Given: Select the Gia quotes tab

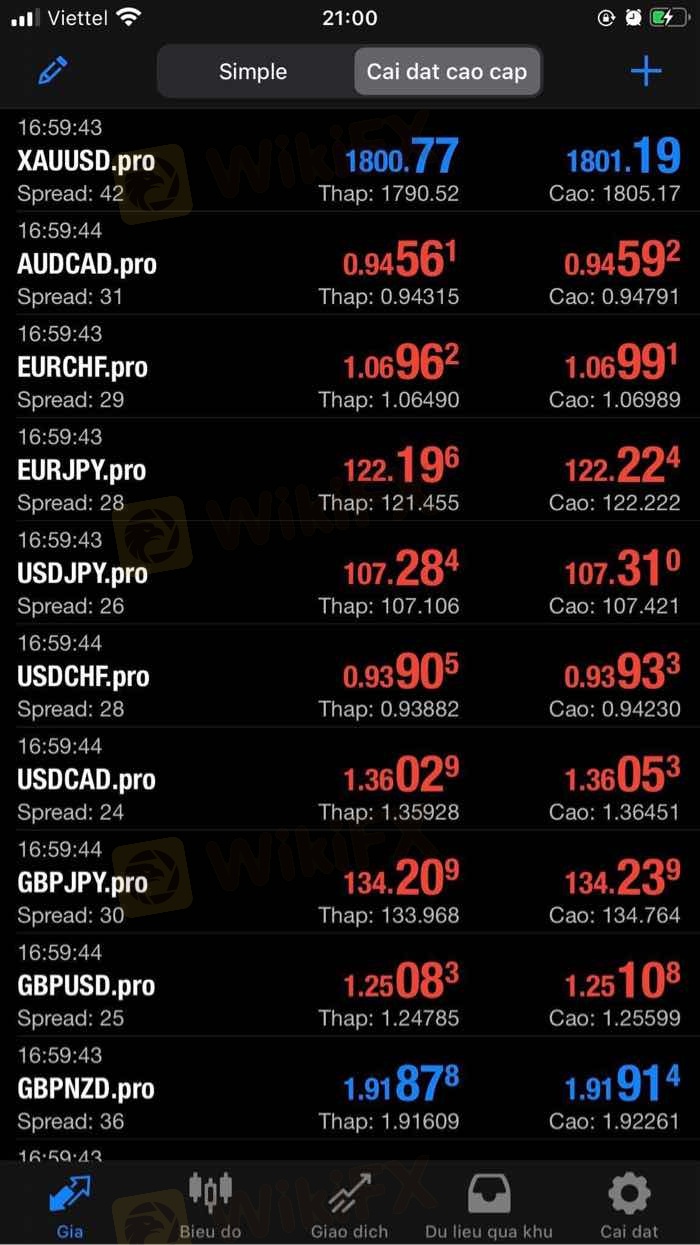Looking at the screenshot, I should 70,1203.
